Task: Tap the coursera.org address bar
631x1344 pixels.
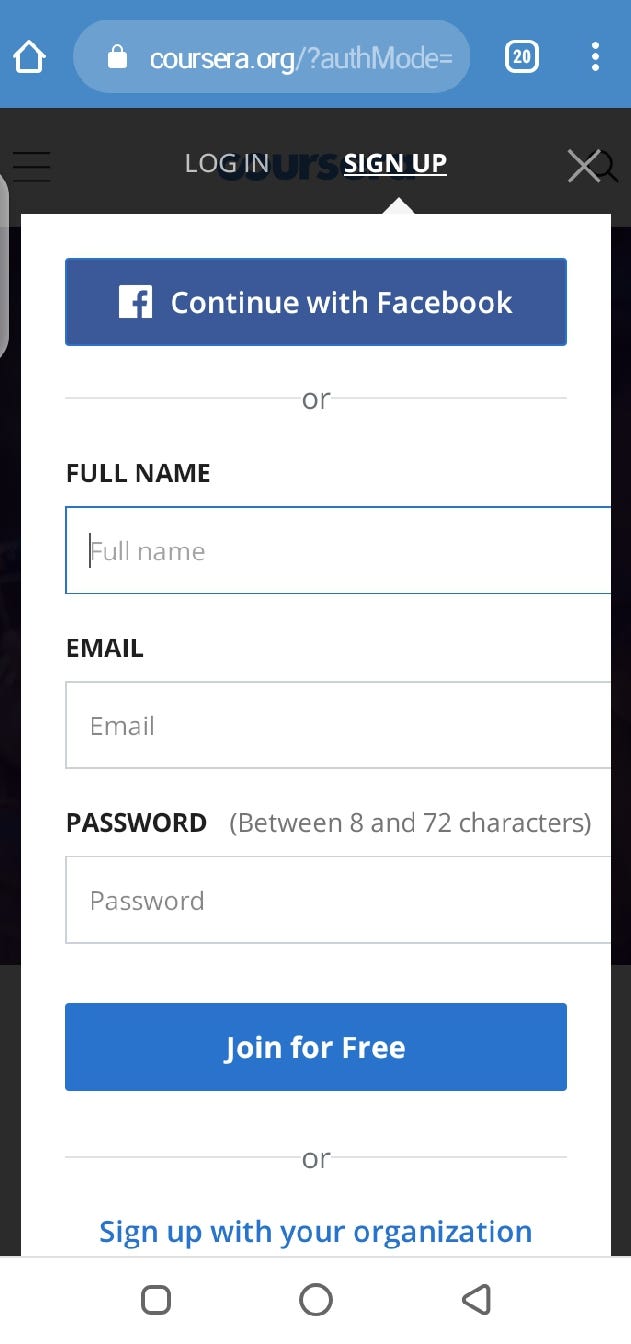Action: coord(272,57)
